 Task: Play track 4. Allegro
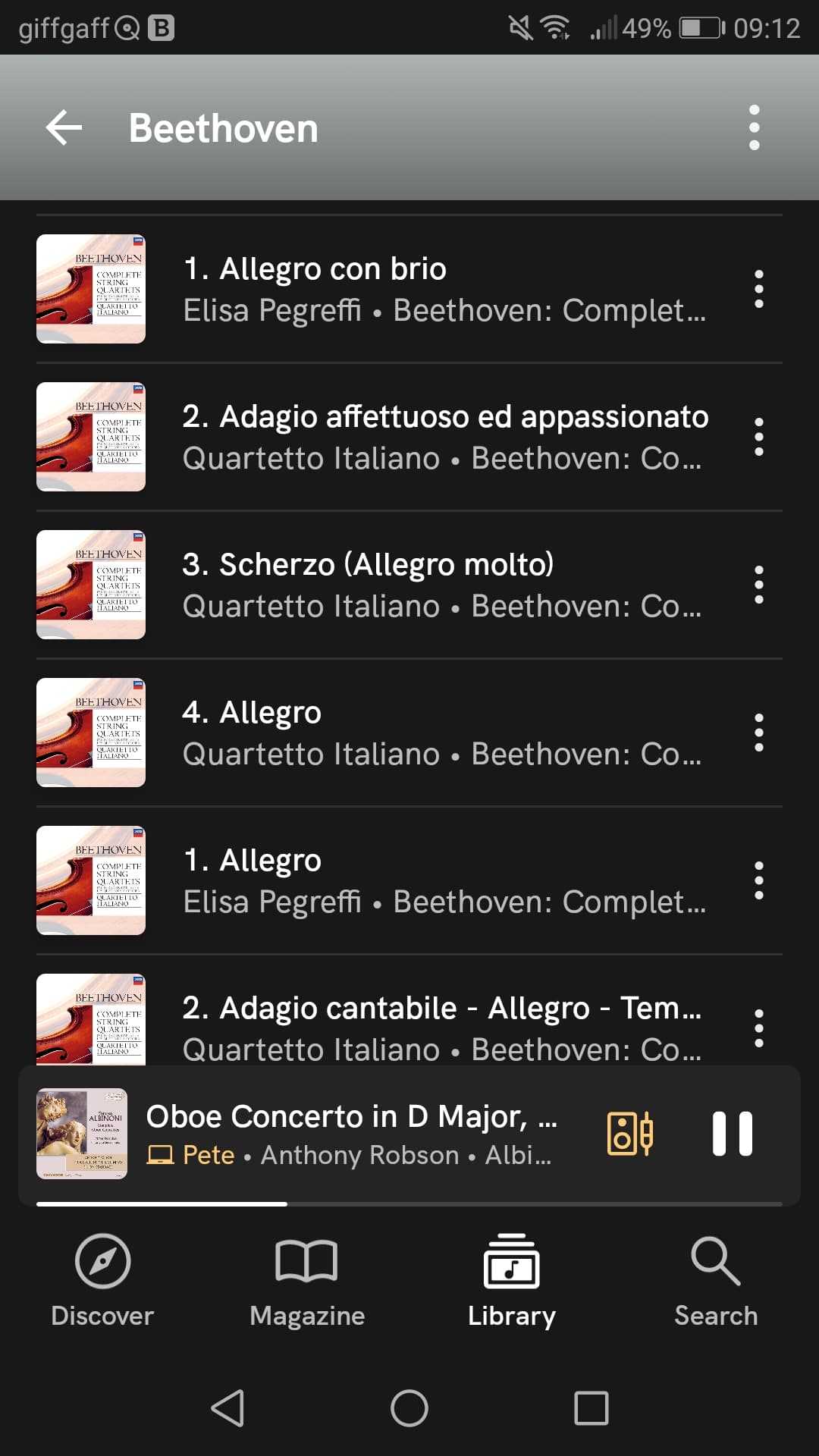pyautogui.click(x=444, y=733)
